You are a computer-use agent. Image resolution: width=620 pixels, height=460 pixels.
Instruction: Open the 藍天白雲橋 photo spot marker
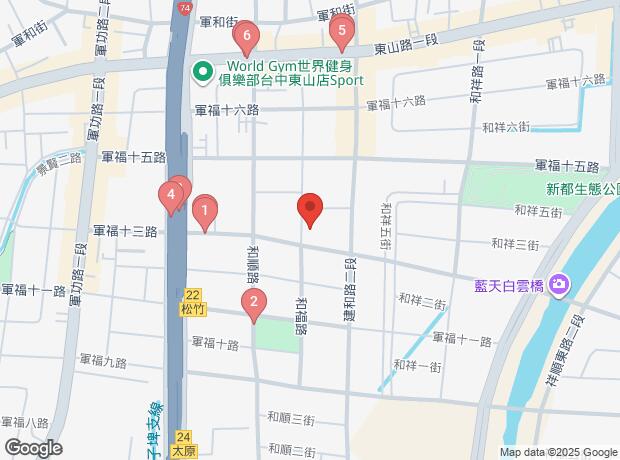[x=558, y=287]
